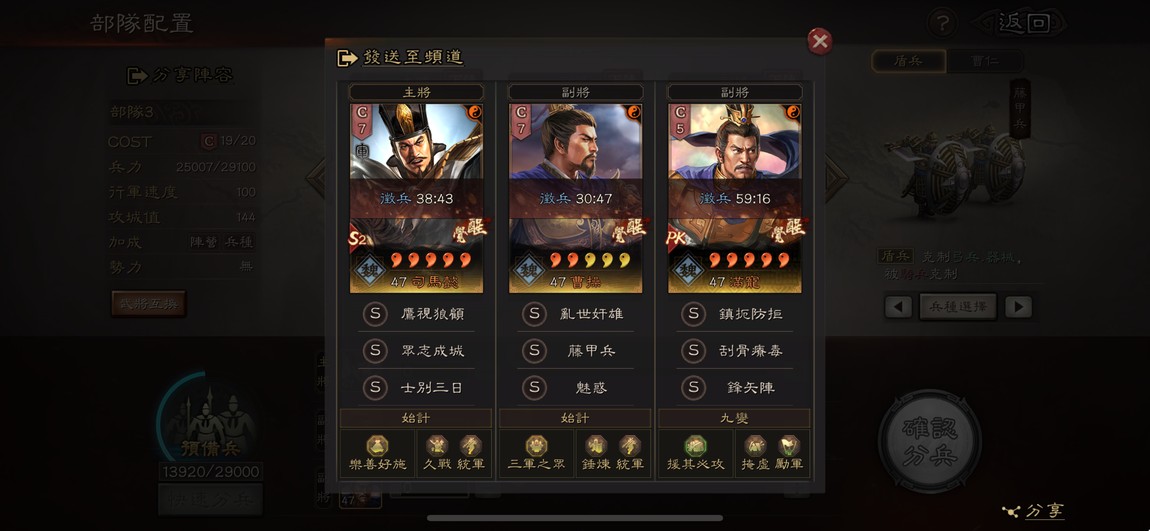The image size is (1150, 531).
Task: View the 藤甲兵 skill
Action: click(x=575, y=351)
